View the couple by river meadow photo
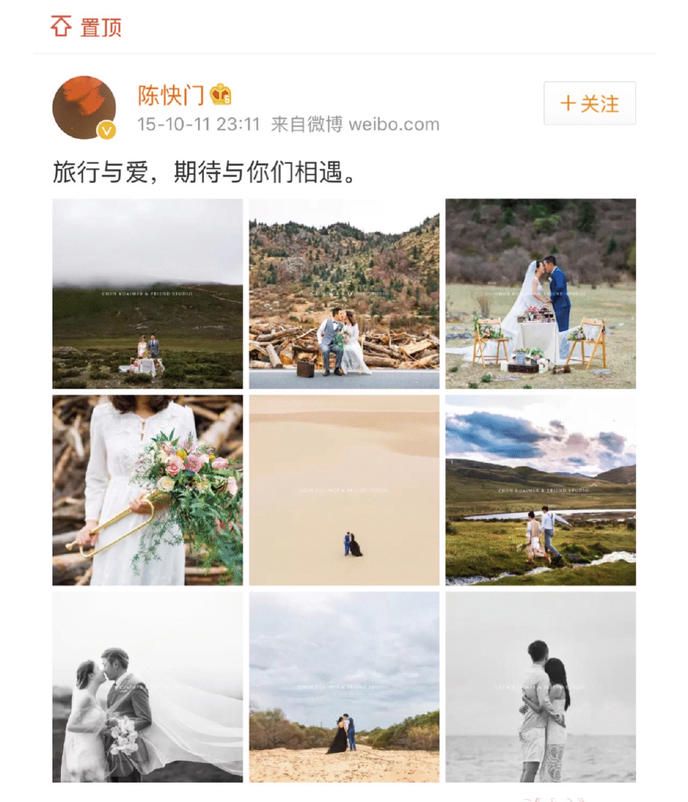688x802 pixels. [540, 489]
